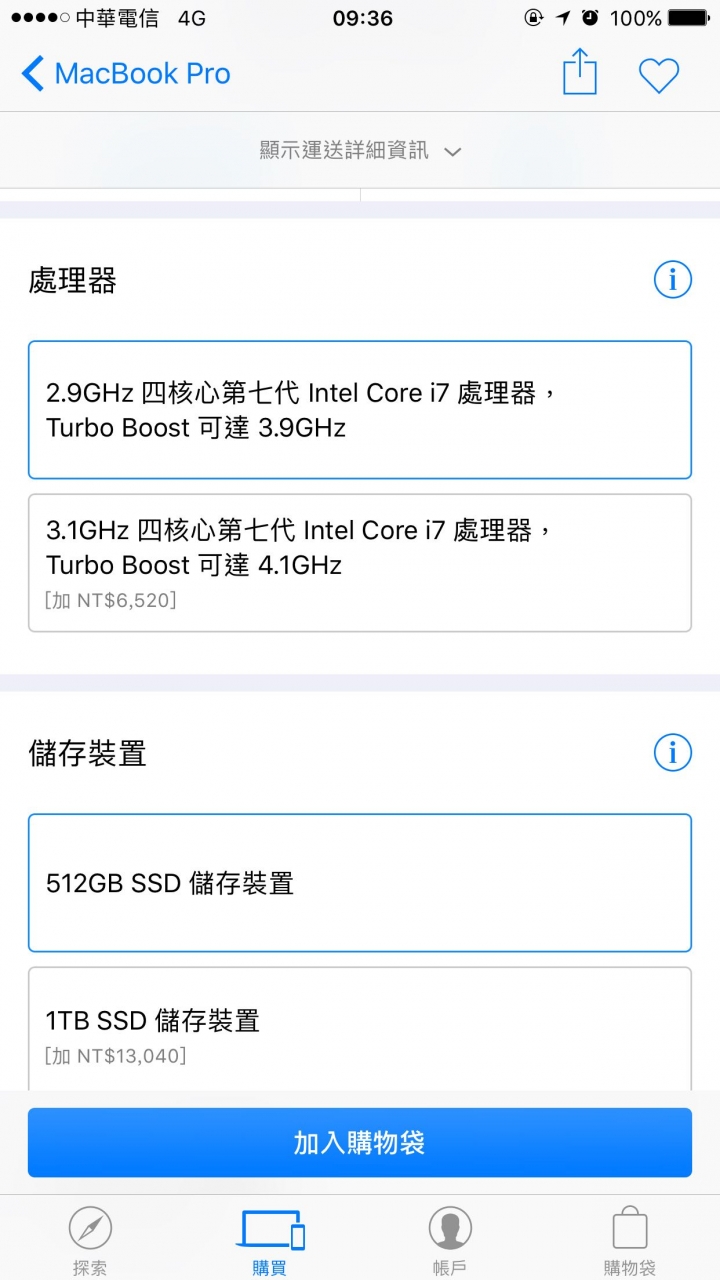
Task: Tap 加入購物袋 to add to bag
Action: (x=360, y=1143)
